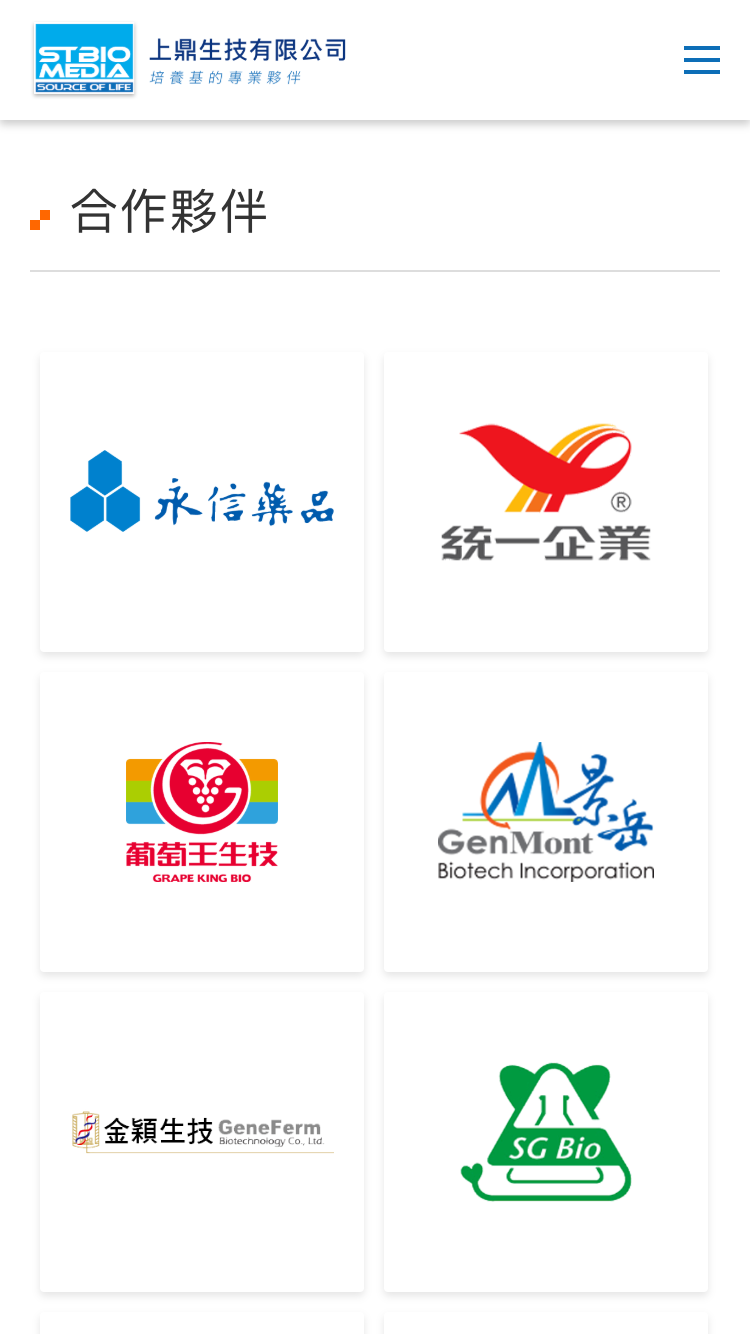Tap the SG Bio partner card
This screenshot has width=750, height=1334.
click(x=546, y=1142)
